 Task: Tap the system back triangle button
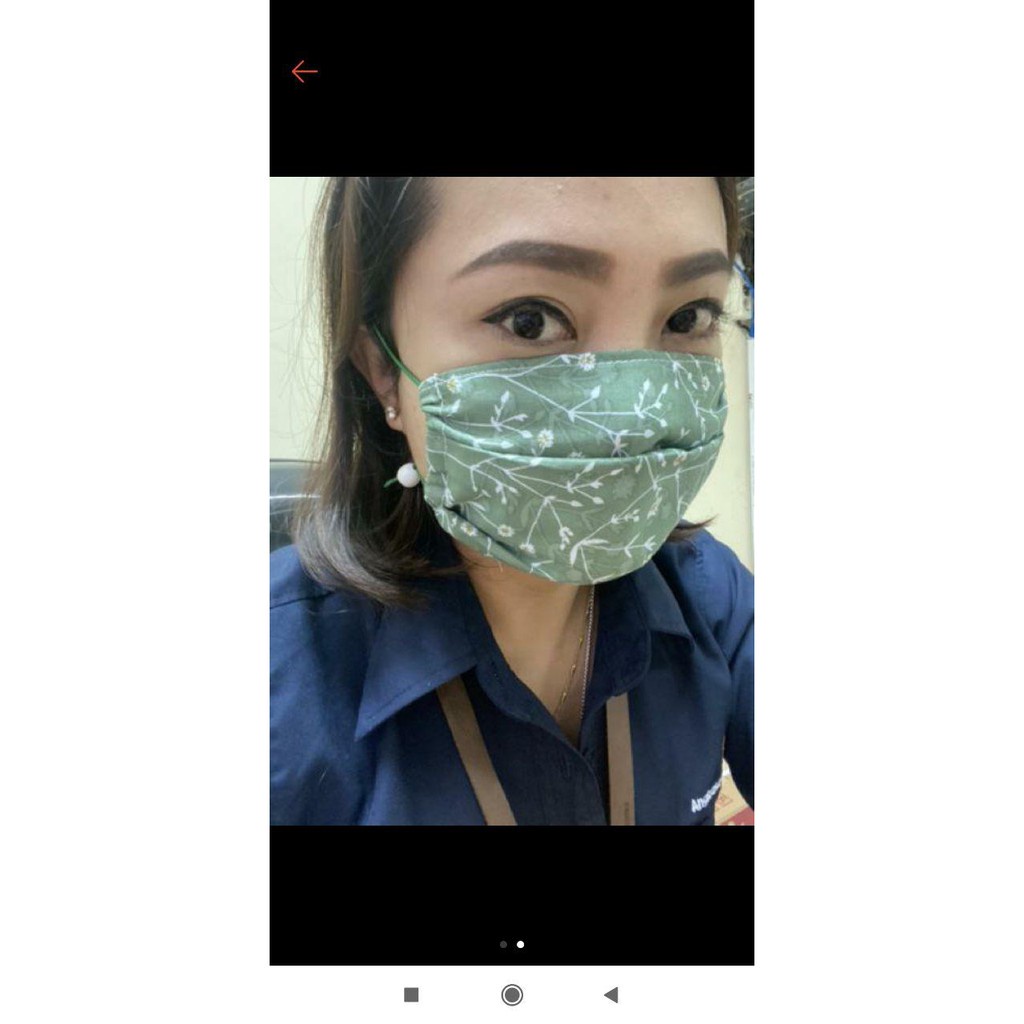(x=611, y=994)
